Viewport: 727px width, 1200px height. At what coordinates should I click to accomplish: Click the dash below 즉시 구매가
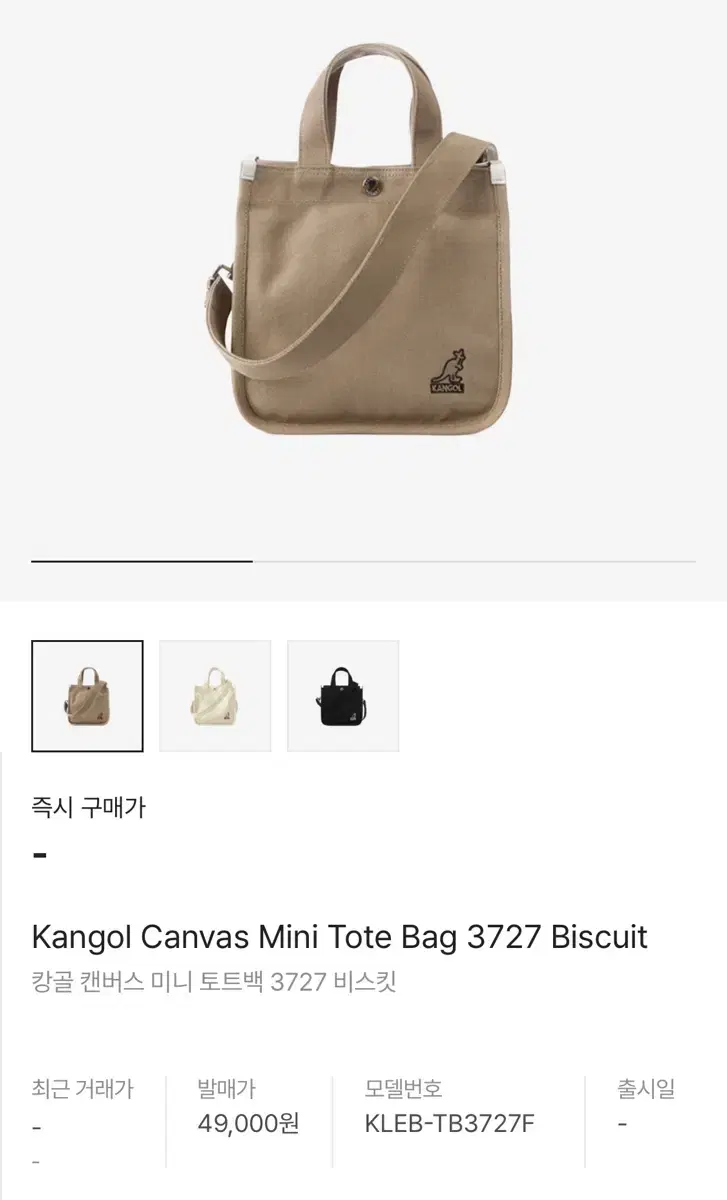[x=40, y=854]
